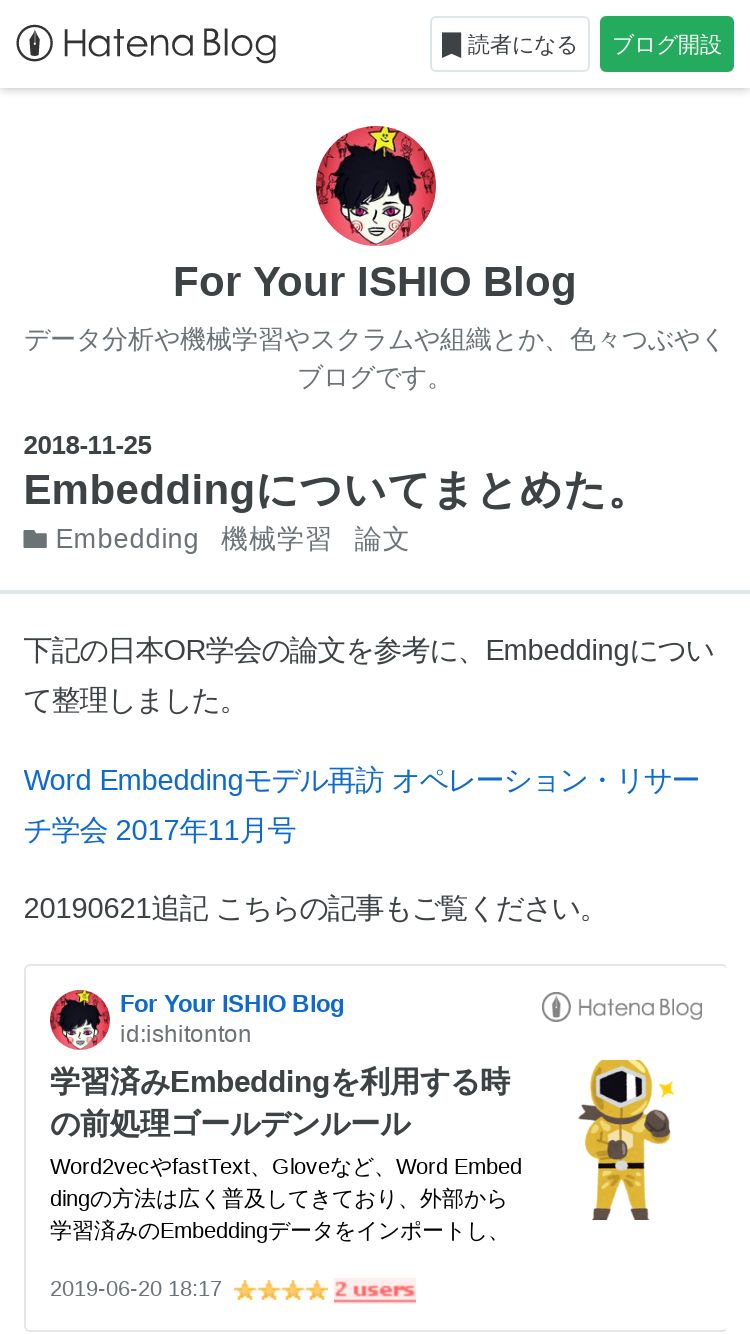Select the 機械学習 category tag
The width and height of the screenshot is (750, 1334).
click(276, 539)
